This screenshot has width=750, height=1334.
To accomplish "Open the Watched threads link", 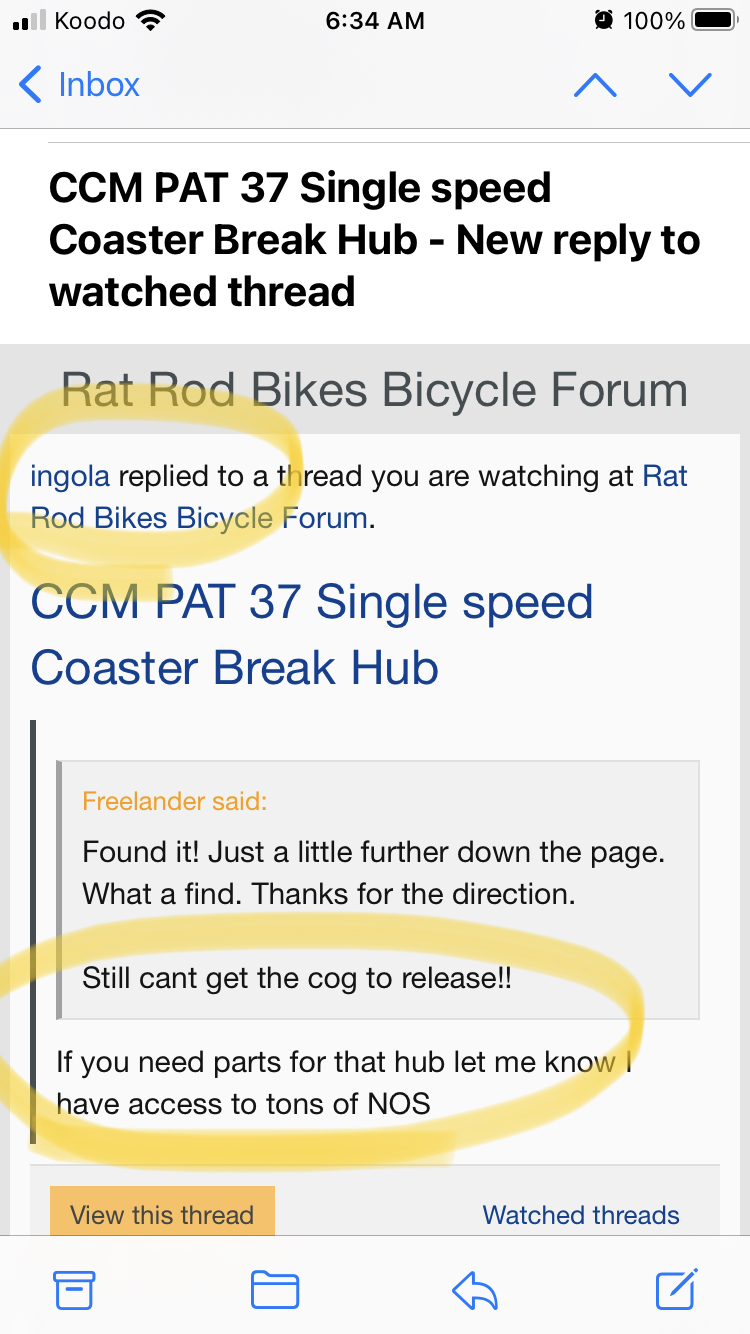I will click(x=581, y=1215).
